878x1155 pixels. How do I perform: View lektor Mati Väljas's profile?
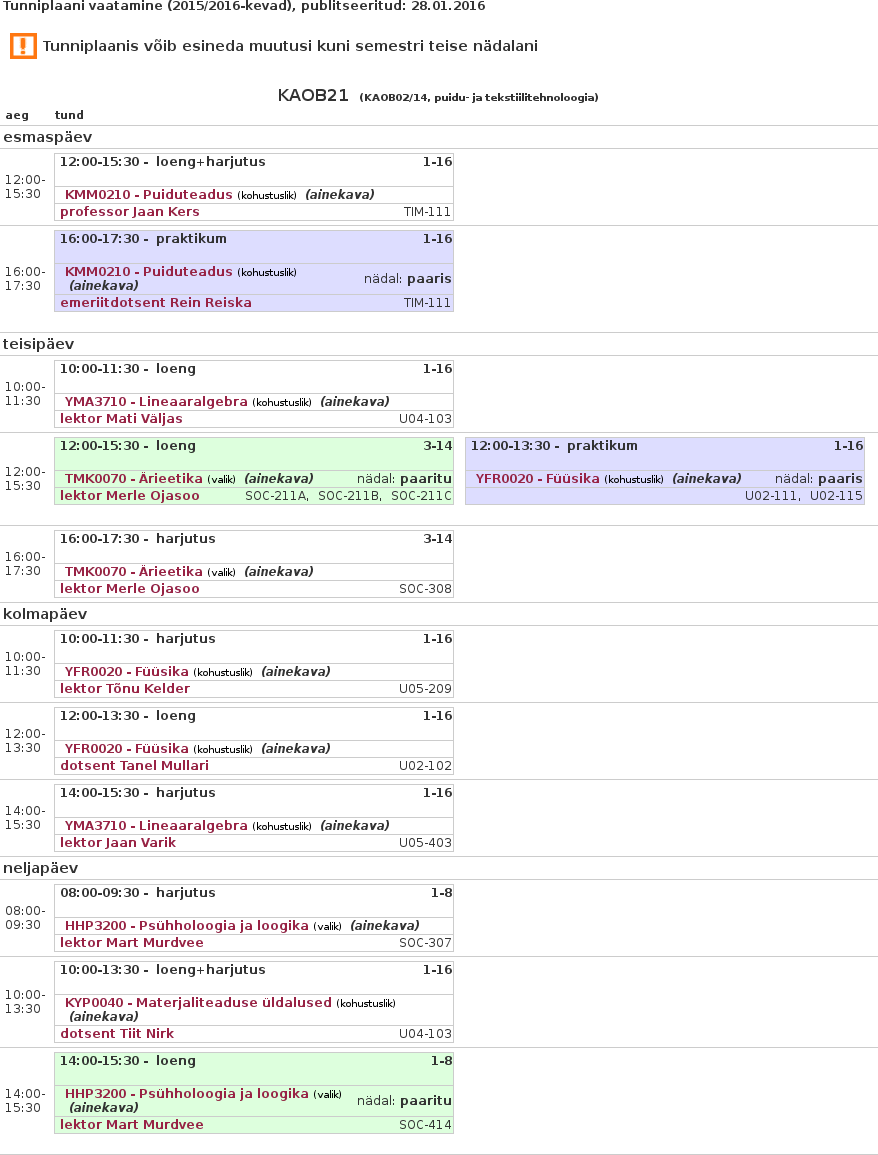121,419
